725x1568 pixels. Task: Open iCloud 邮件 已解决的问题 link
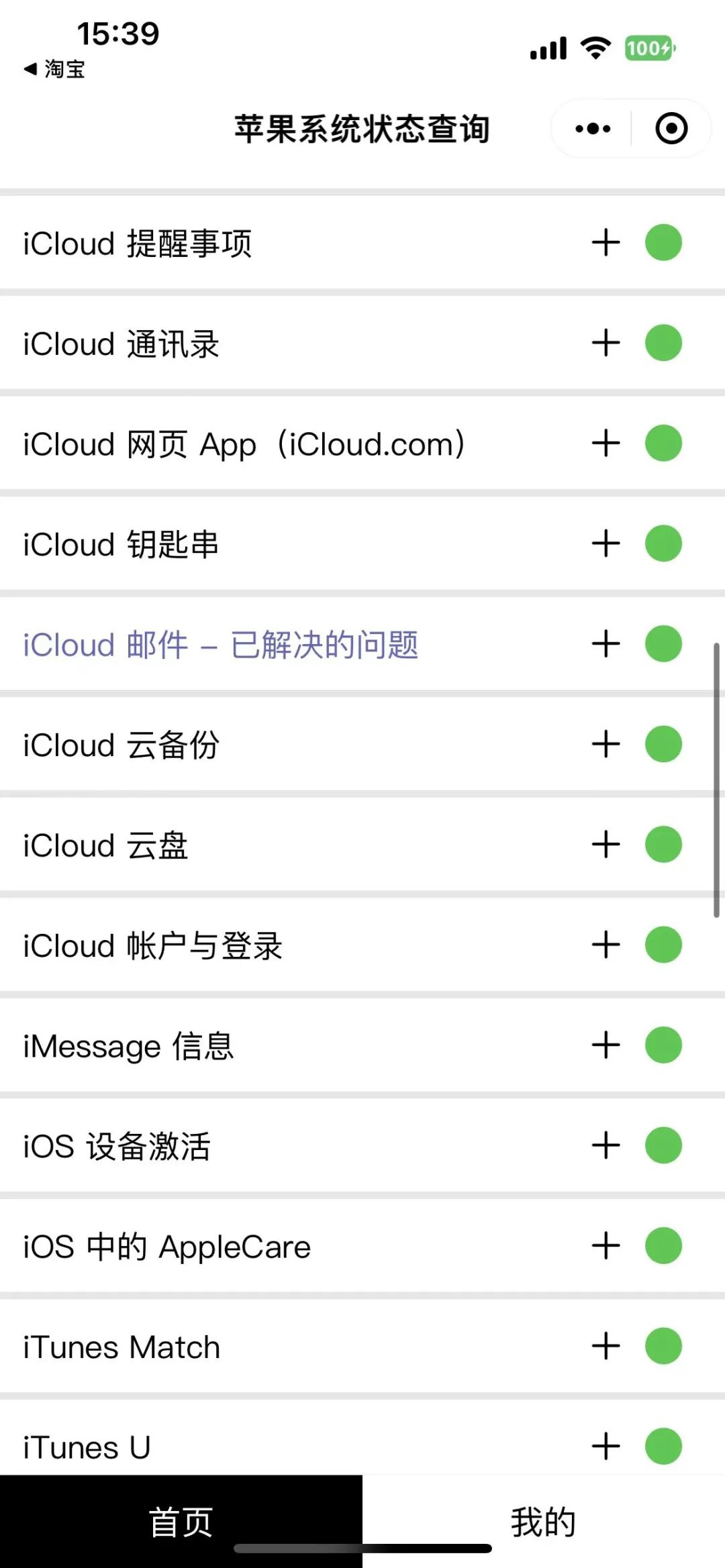[221, 645]
